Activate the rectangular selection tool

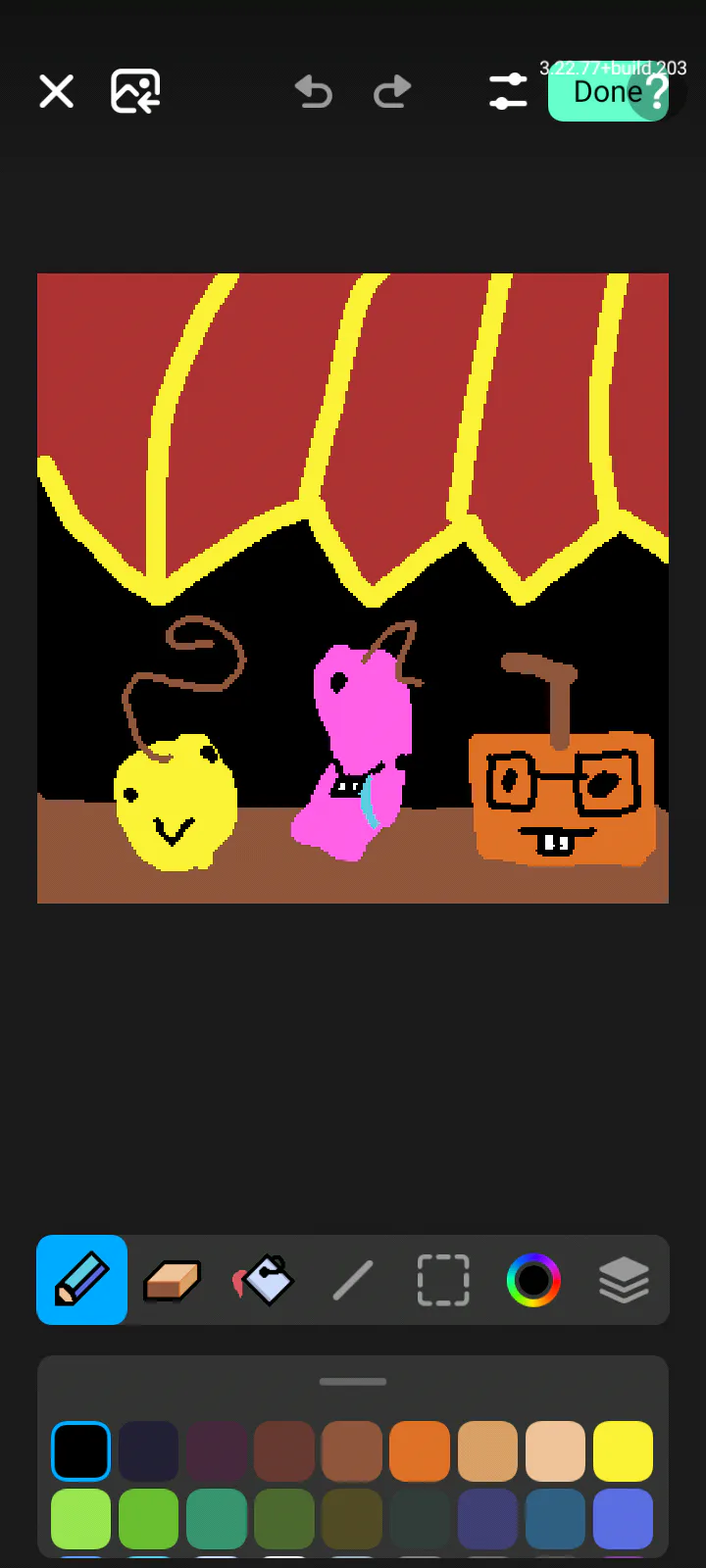coord(443,1280)
